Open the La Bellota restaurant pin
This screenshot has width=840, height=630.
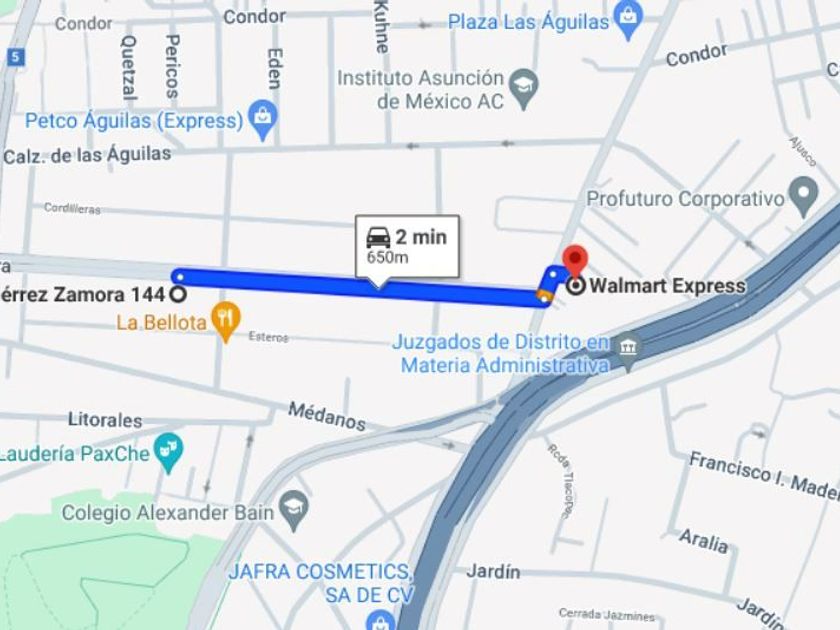(x=226, y=321)
